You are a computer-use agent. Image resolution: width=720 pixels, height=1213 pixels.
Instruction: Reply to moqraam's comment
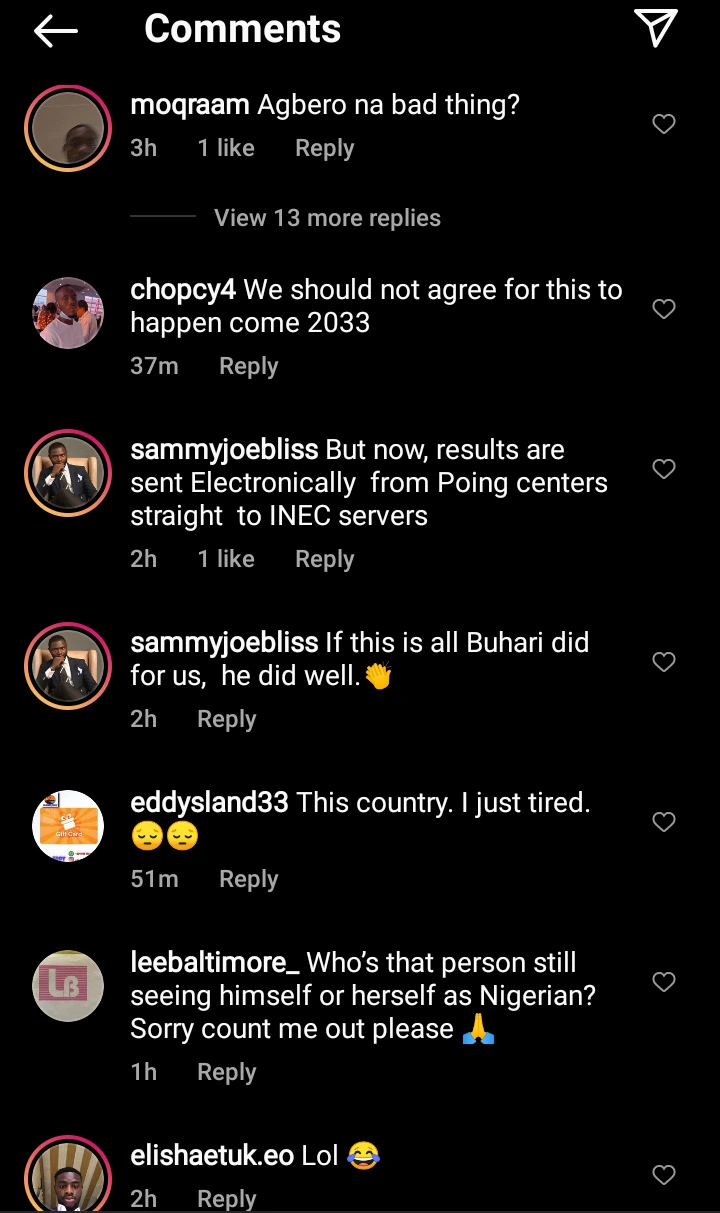324,148
